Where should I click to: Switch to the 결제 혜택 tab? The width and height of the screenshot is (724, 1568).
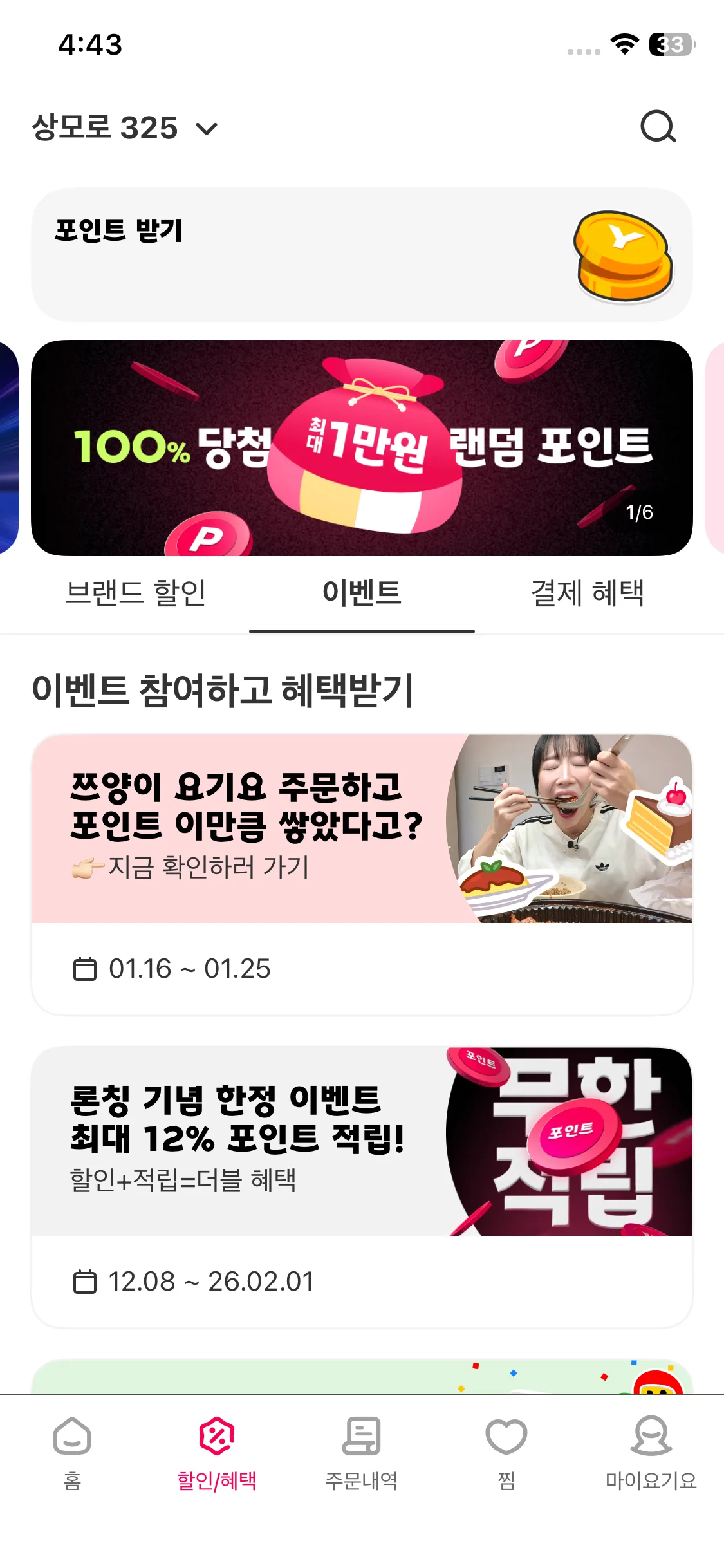[x=587, y=593]
